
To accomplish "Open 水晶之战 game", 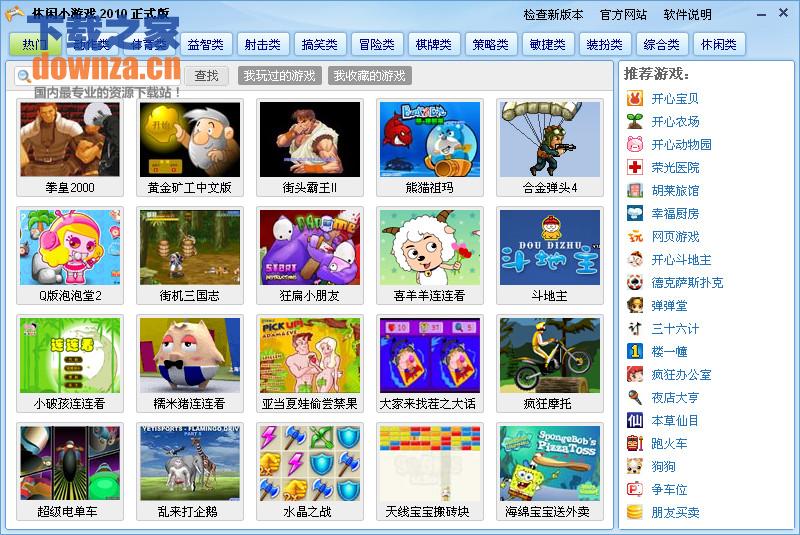I will 309,472.
